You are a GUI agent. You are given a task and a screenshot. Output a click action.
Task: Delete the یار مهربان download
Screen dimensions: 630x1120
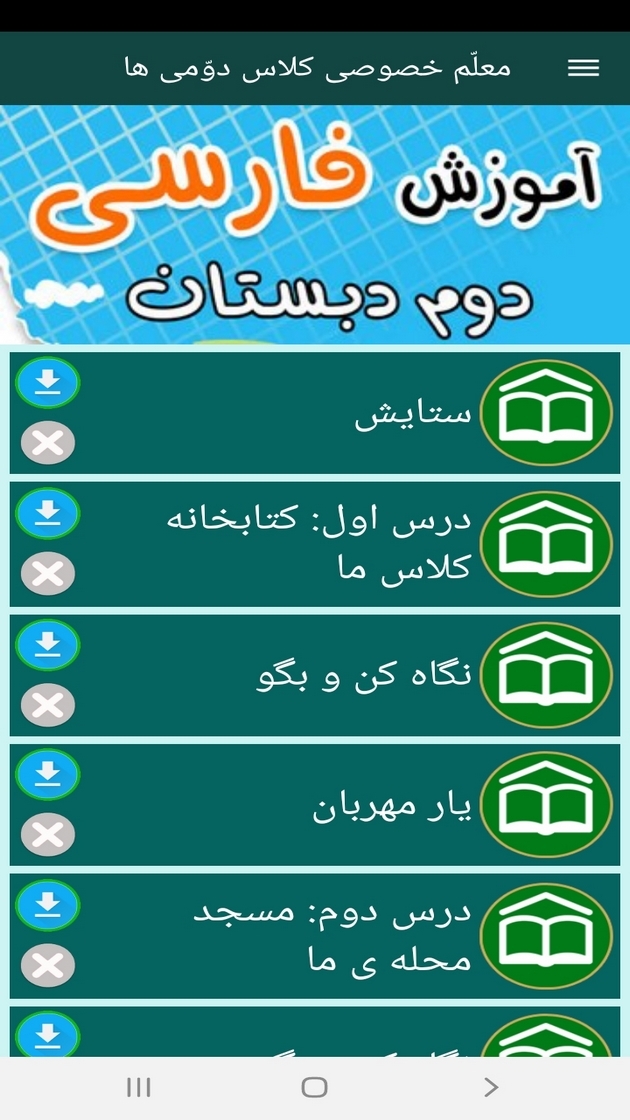pos(48,835)
